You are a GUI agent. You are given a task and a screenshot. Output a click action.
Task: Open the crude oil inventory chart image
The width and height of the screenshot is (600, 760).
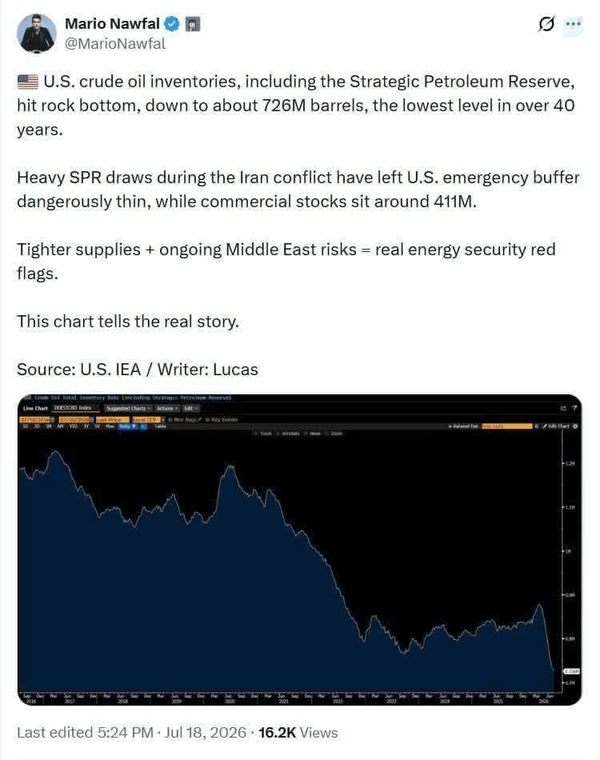click(300, 550)
